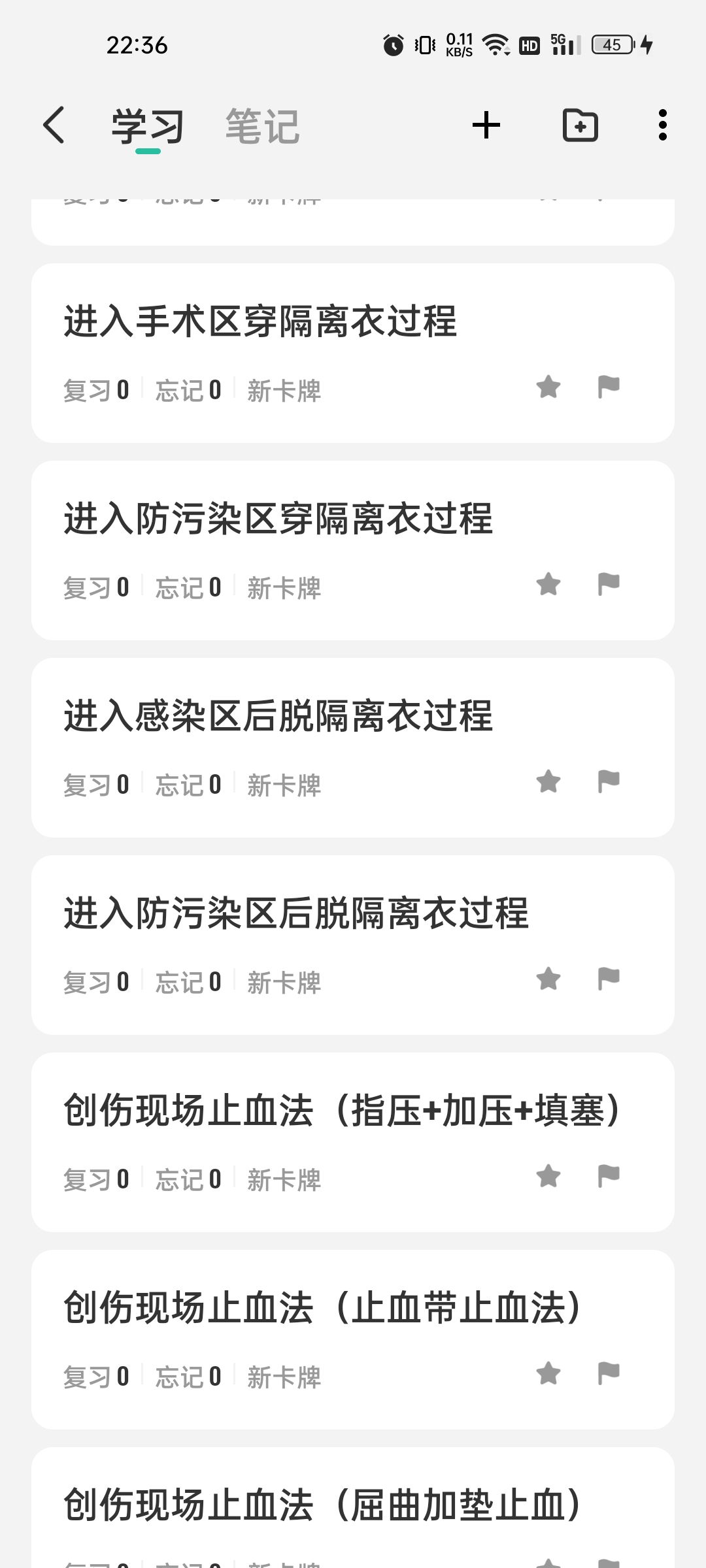The width and height of the screenshot is (706, 1568).
Task: Open the three-dot overflow menu
Action: (663, 125)
